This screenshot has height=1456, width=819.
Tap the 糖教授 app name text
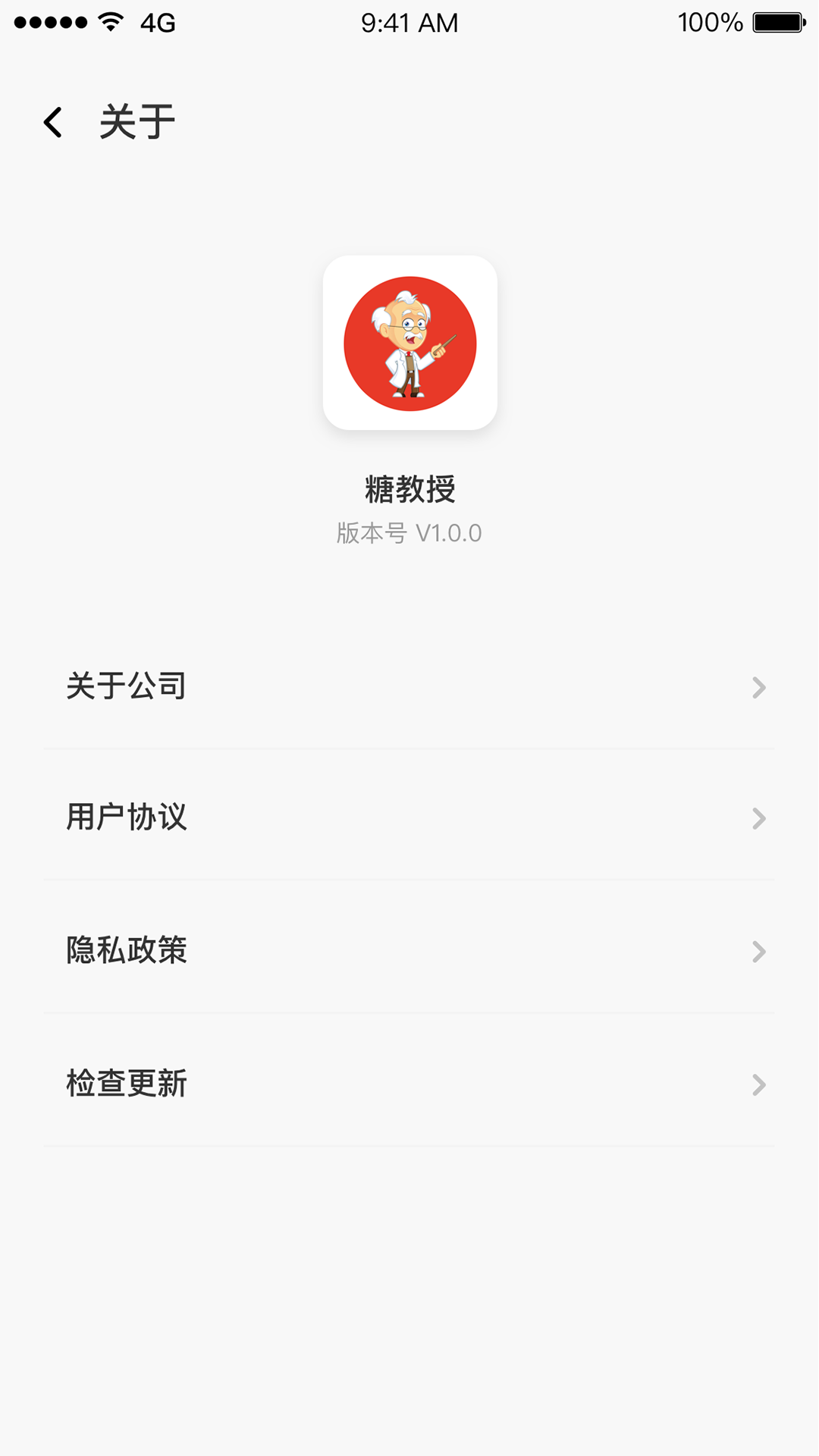click(409, 487)
